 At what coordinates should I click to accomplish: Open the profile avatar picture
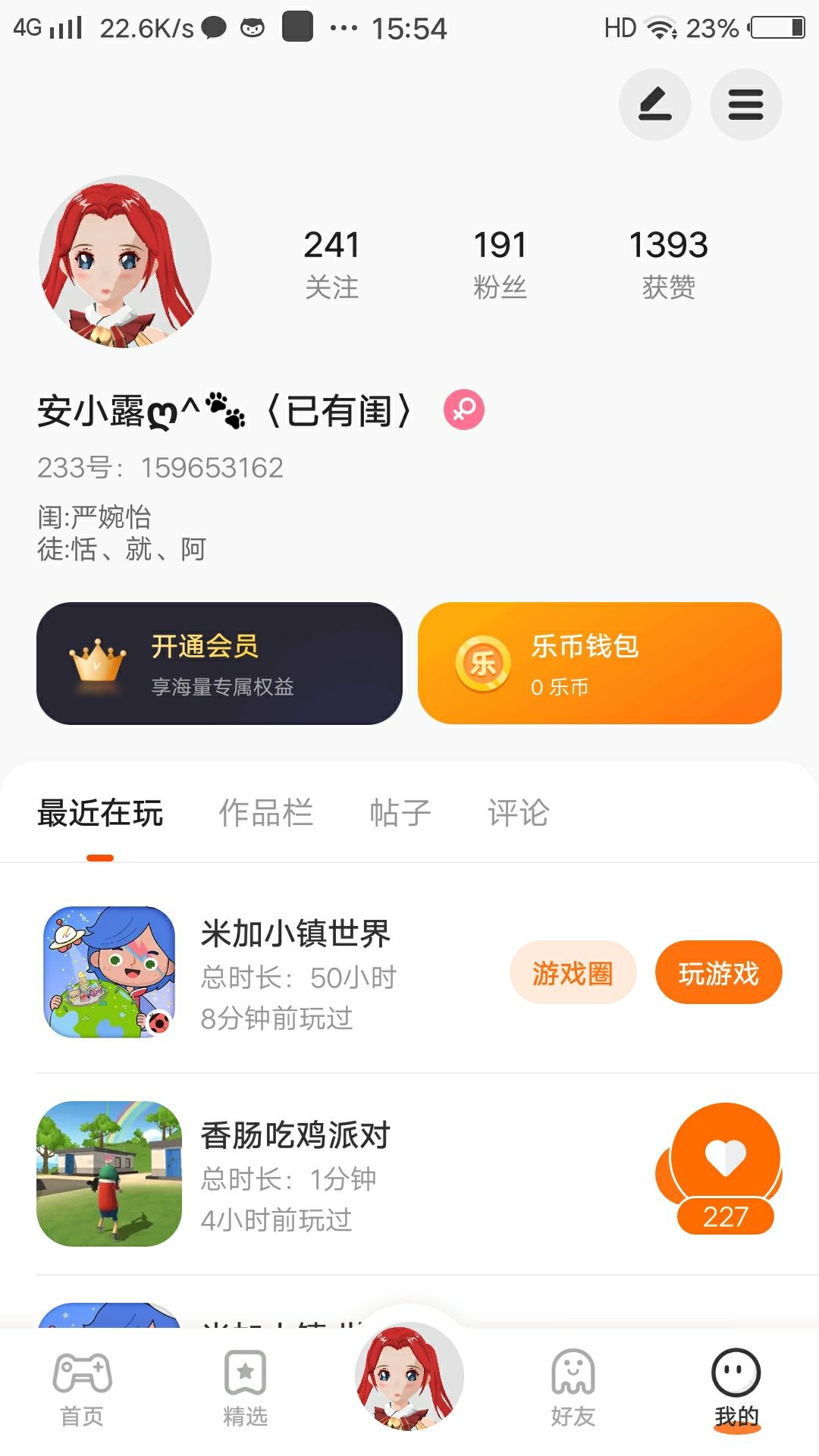pos(125,262)
